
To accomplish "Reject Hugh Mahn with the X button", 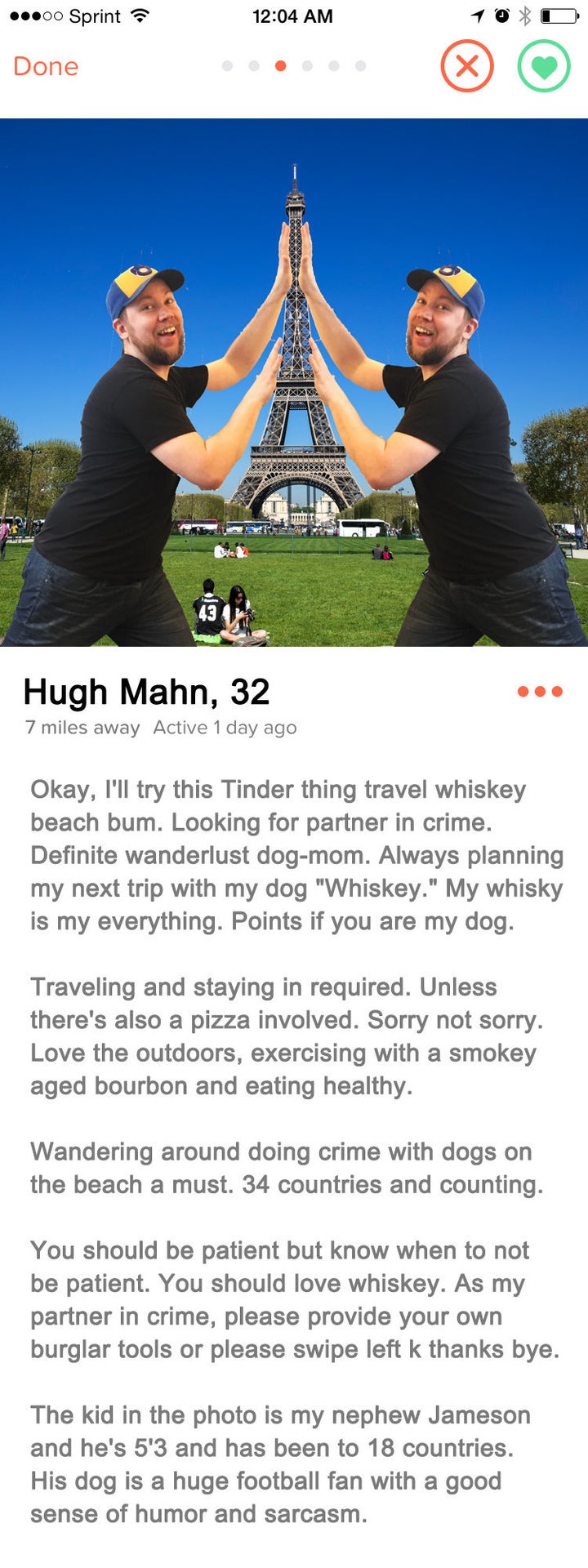I will tap(467, 66).
